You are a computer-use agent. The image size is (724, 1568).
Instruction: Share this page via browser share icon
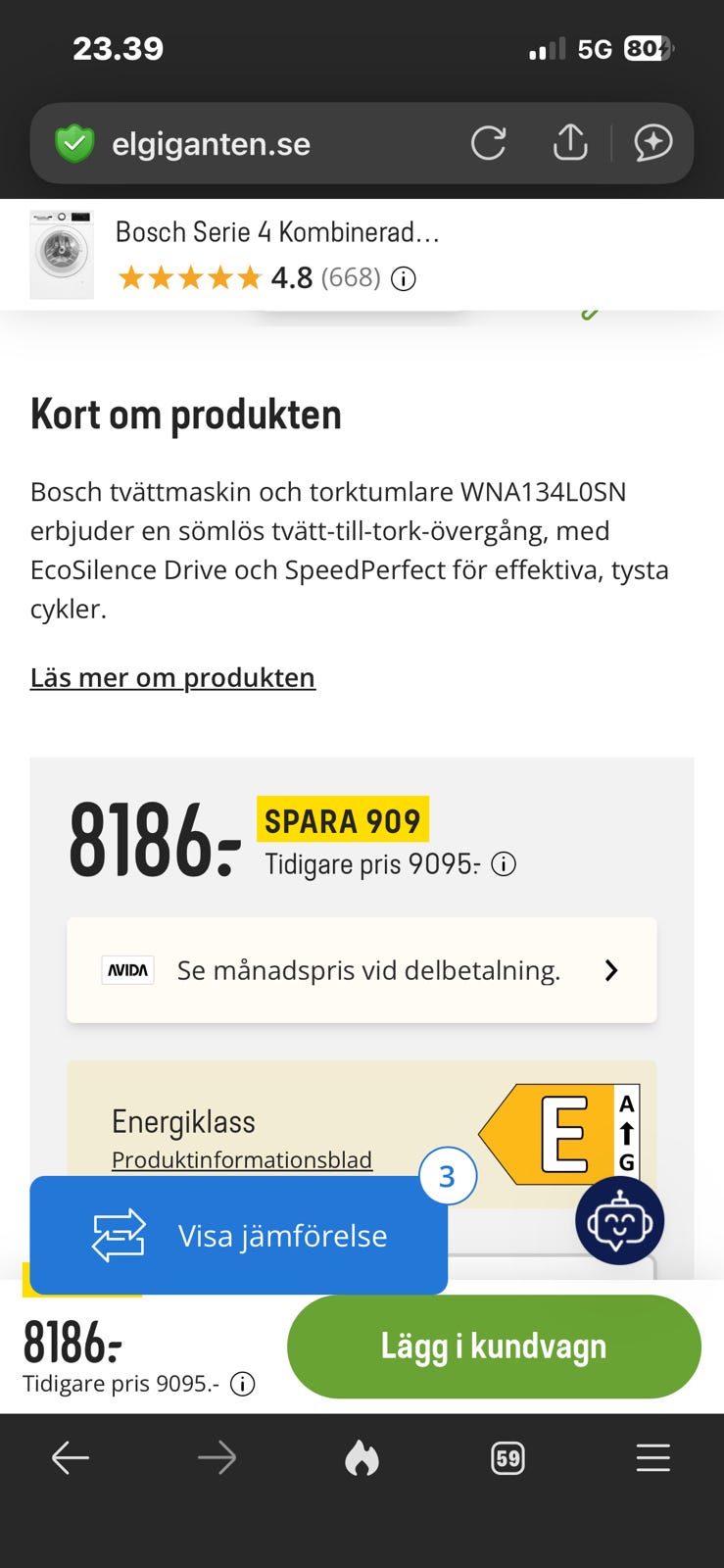pos(570,142)
